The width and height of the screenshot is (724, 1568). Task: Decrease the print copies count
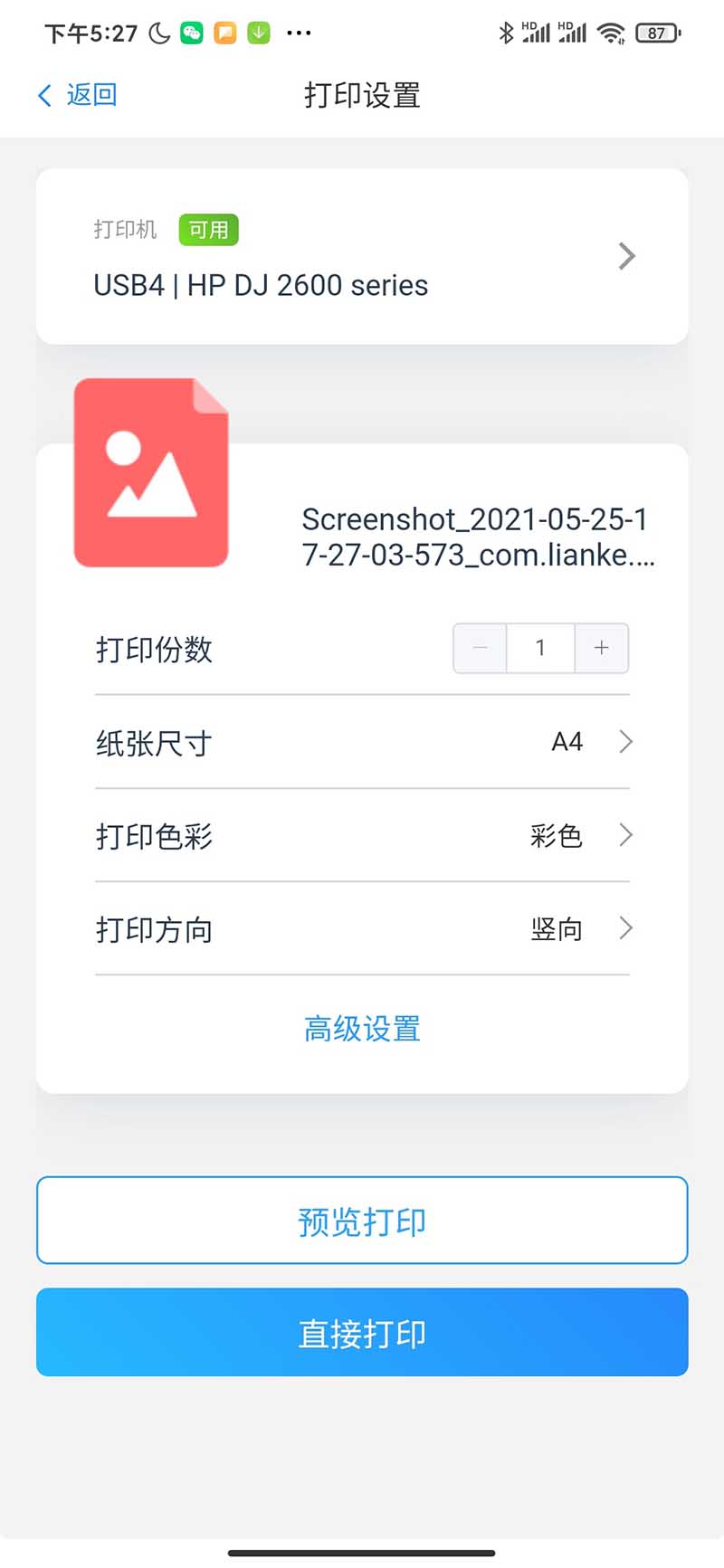click(x=480, y=648)
